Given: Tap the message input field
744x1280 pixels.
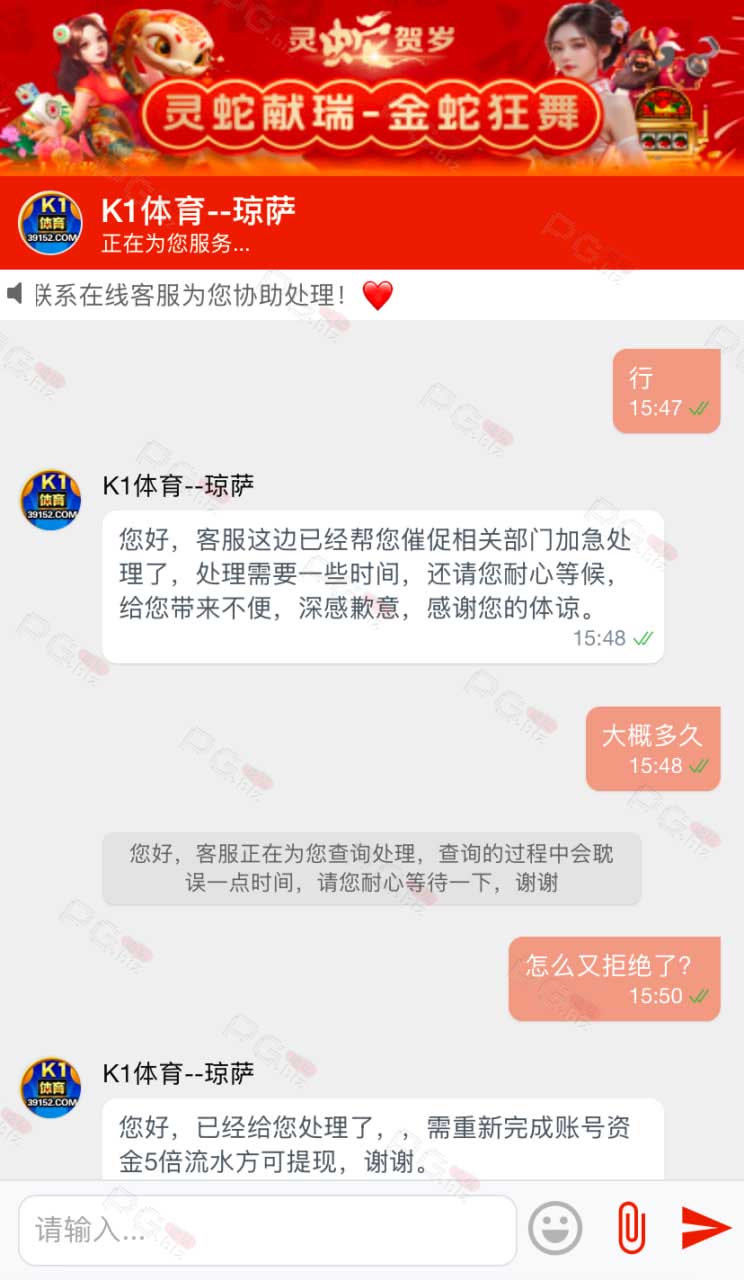Looking at the screenshot, I should coord(267,1229).
